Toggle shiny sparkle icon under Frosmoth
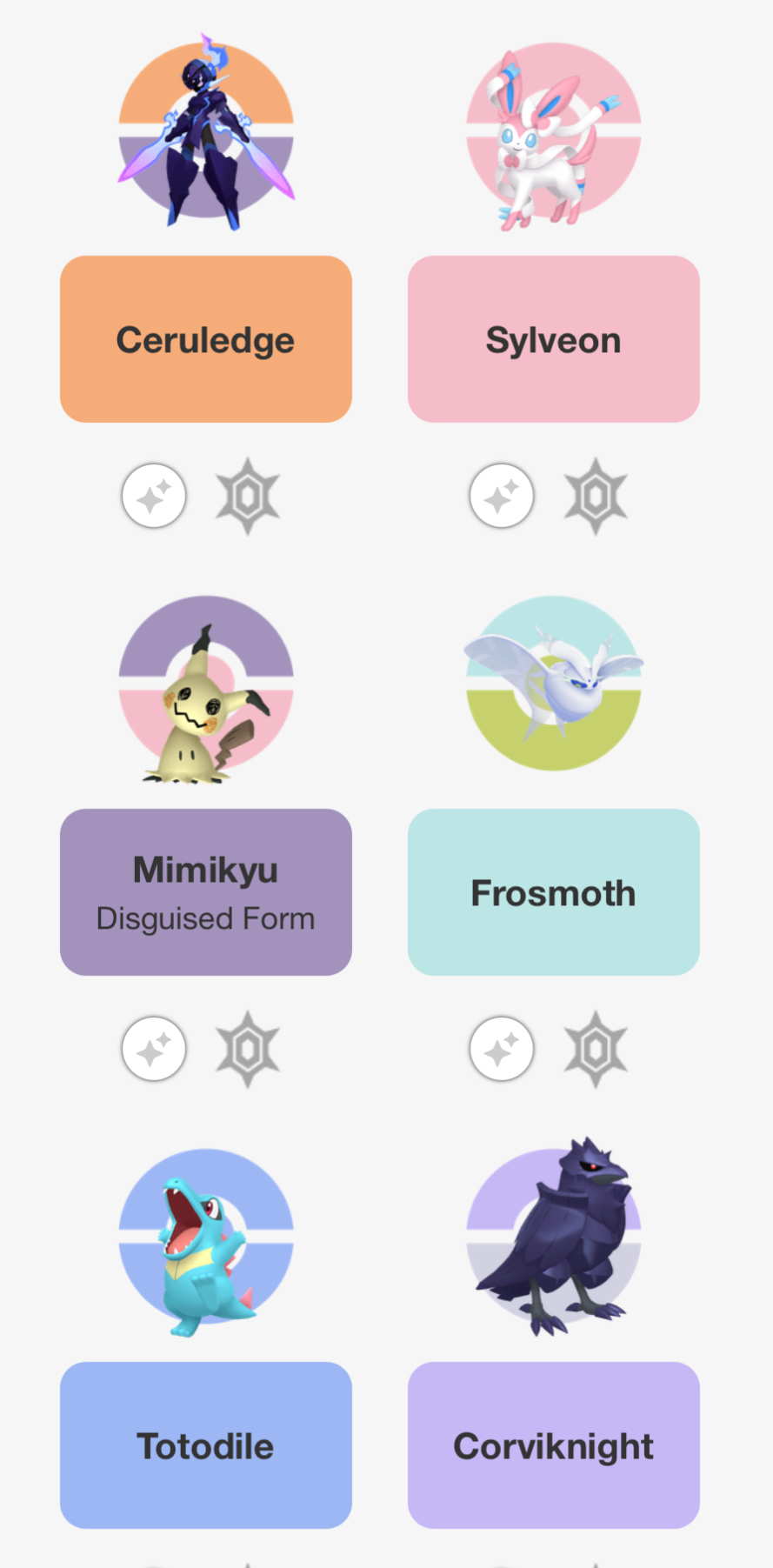Viewport: 773px width, 1568px height. 502,1050
